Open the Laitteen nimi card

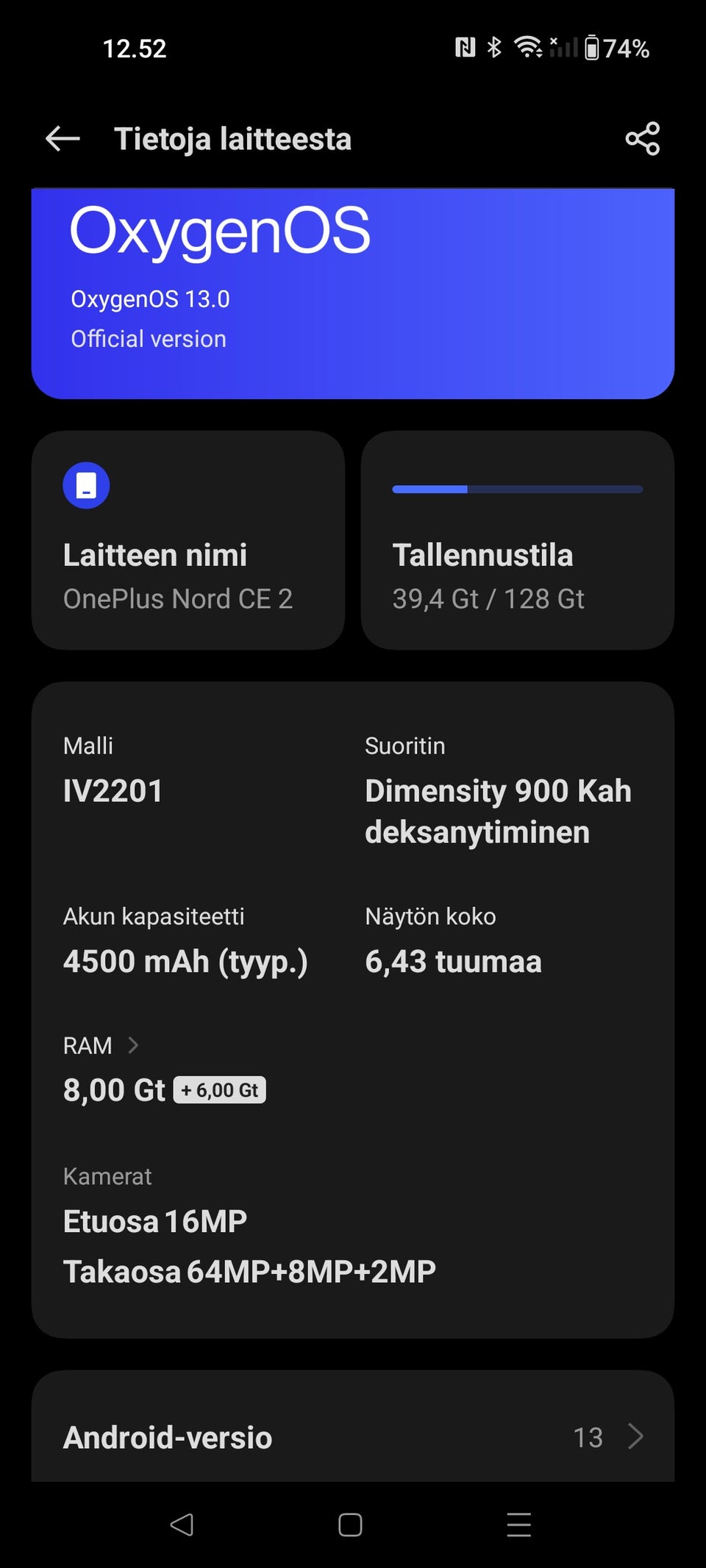tap(188, 540)
